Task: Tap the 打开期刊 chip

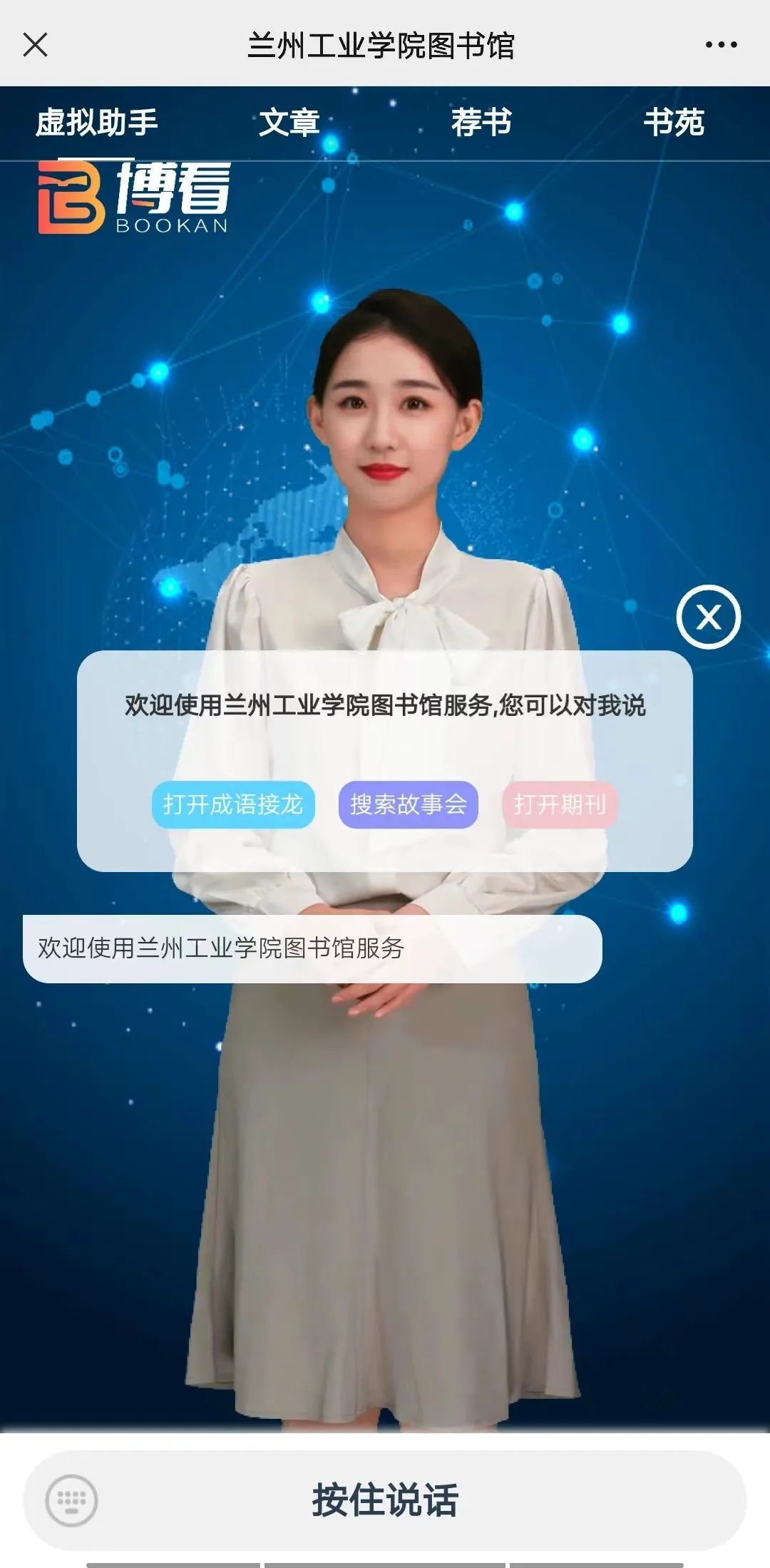Action: click(x=560, y=804)
